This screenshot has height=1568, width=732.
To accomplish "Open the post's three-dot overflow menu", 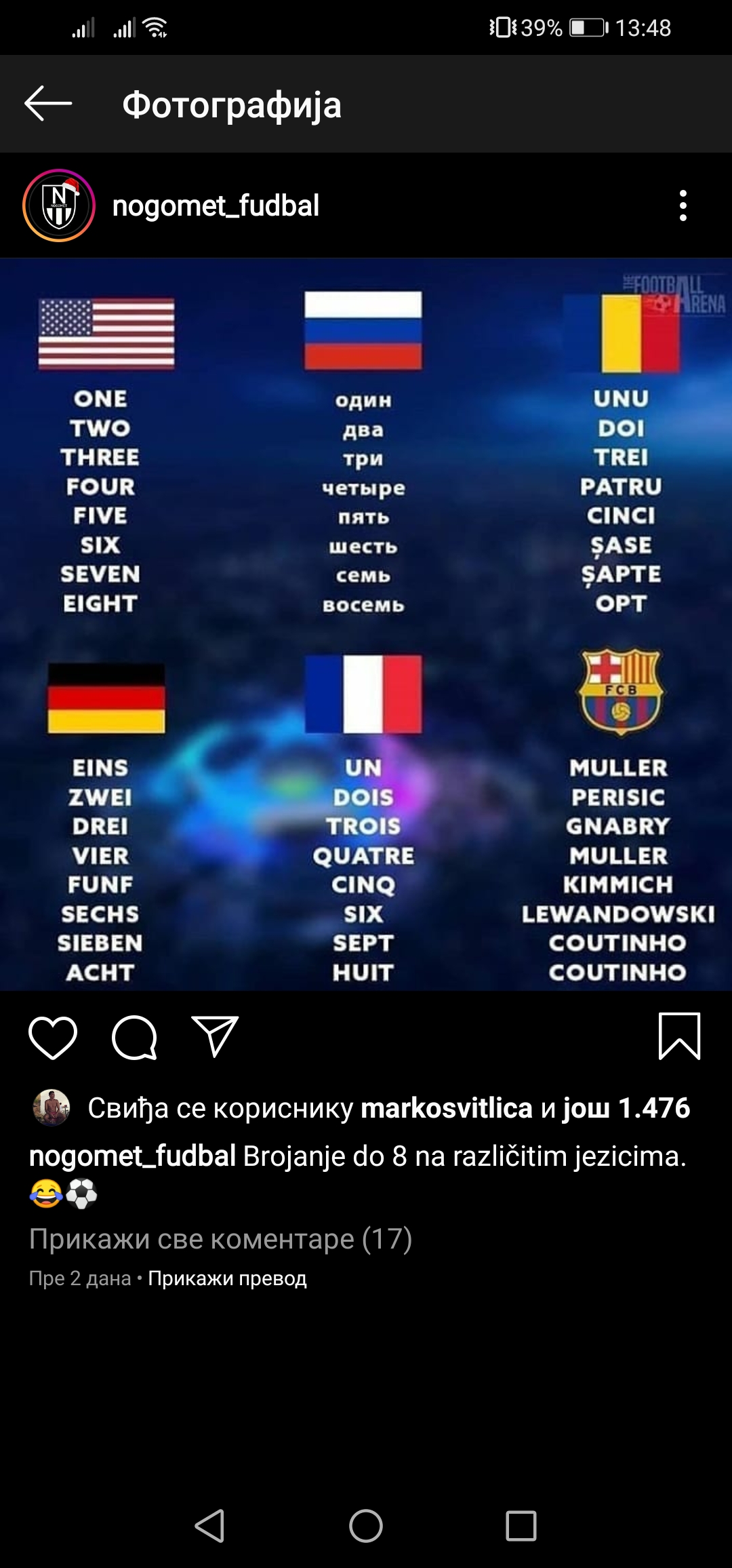I will tap(683, 205).
